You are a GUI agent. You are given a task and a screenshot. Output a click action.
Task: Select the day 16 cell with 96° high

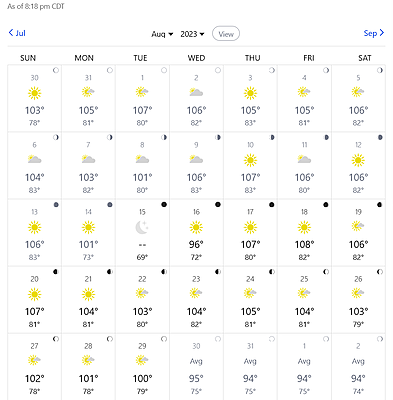point(196,233)
